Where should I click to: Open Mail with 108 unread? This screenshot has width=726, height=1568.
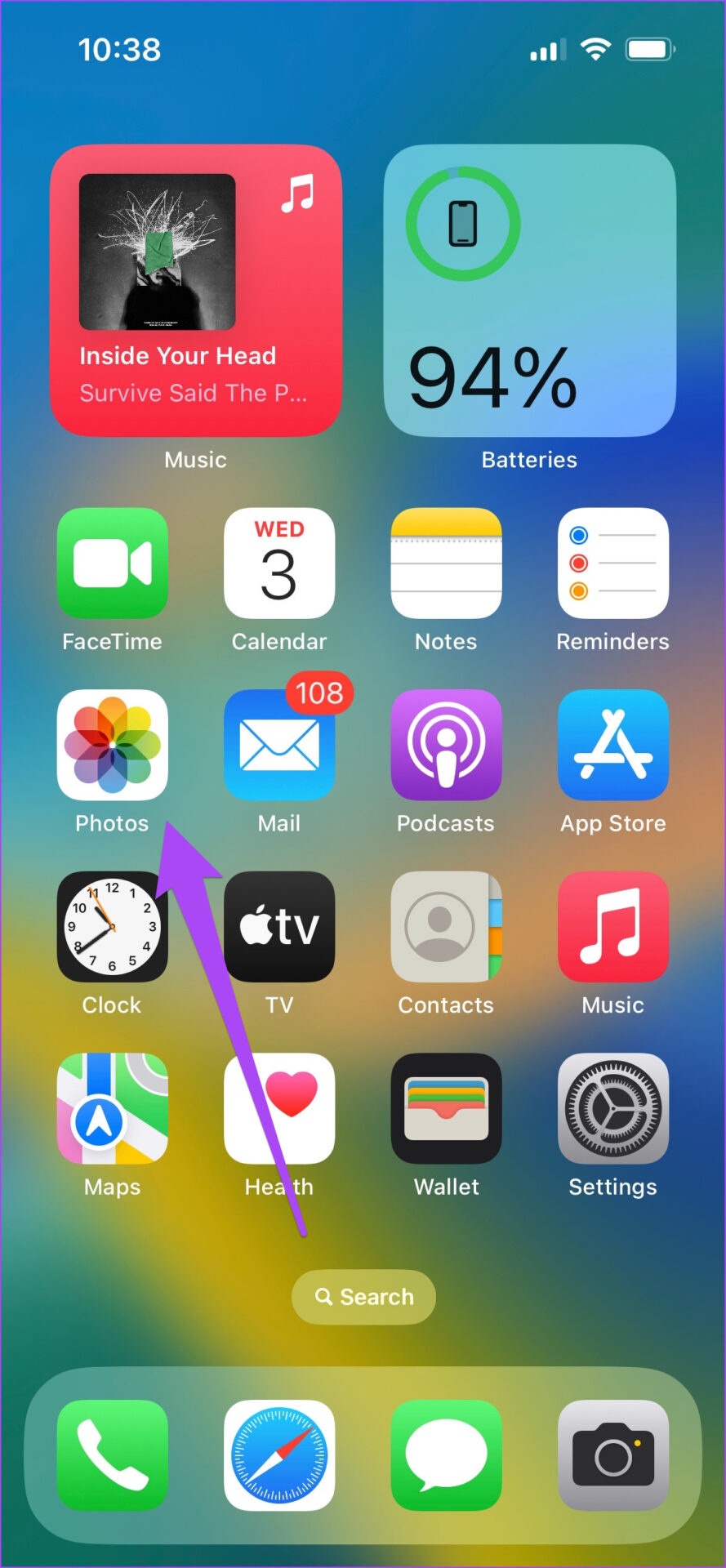tap(279, 745)
